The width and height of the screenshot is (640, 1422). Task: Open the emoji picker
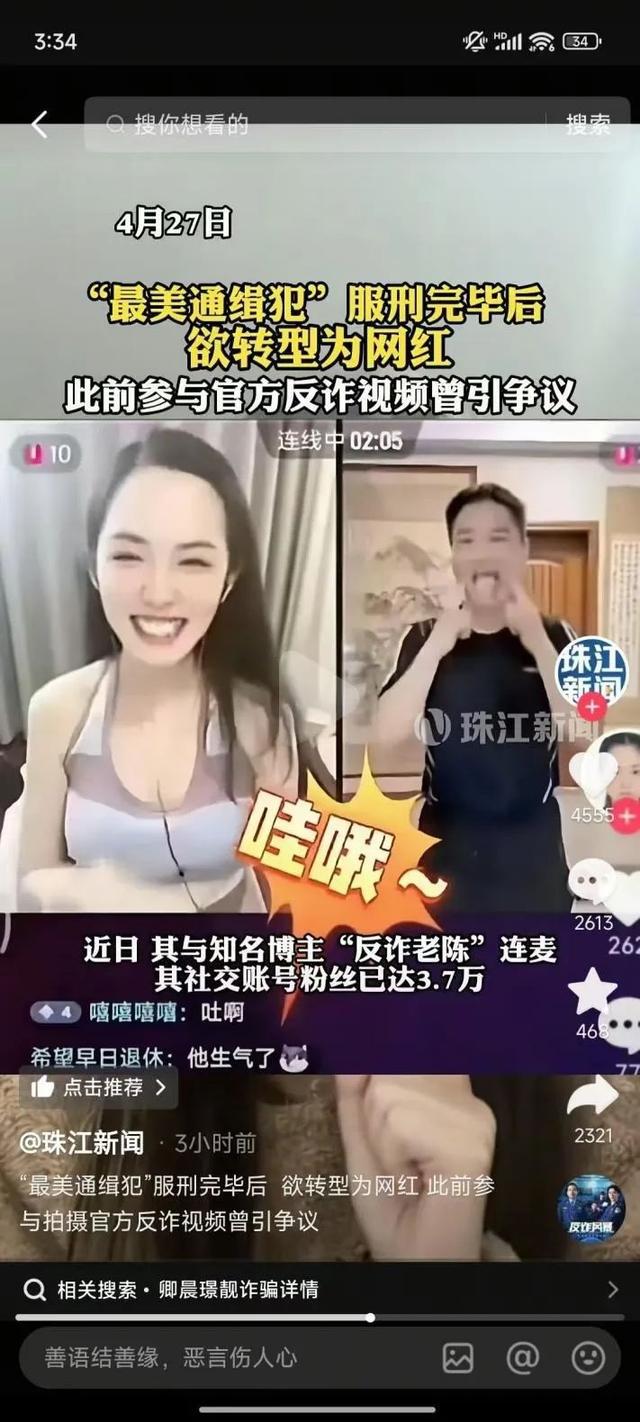(588, 1357)
